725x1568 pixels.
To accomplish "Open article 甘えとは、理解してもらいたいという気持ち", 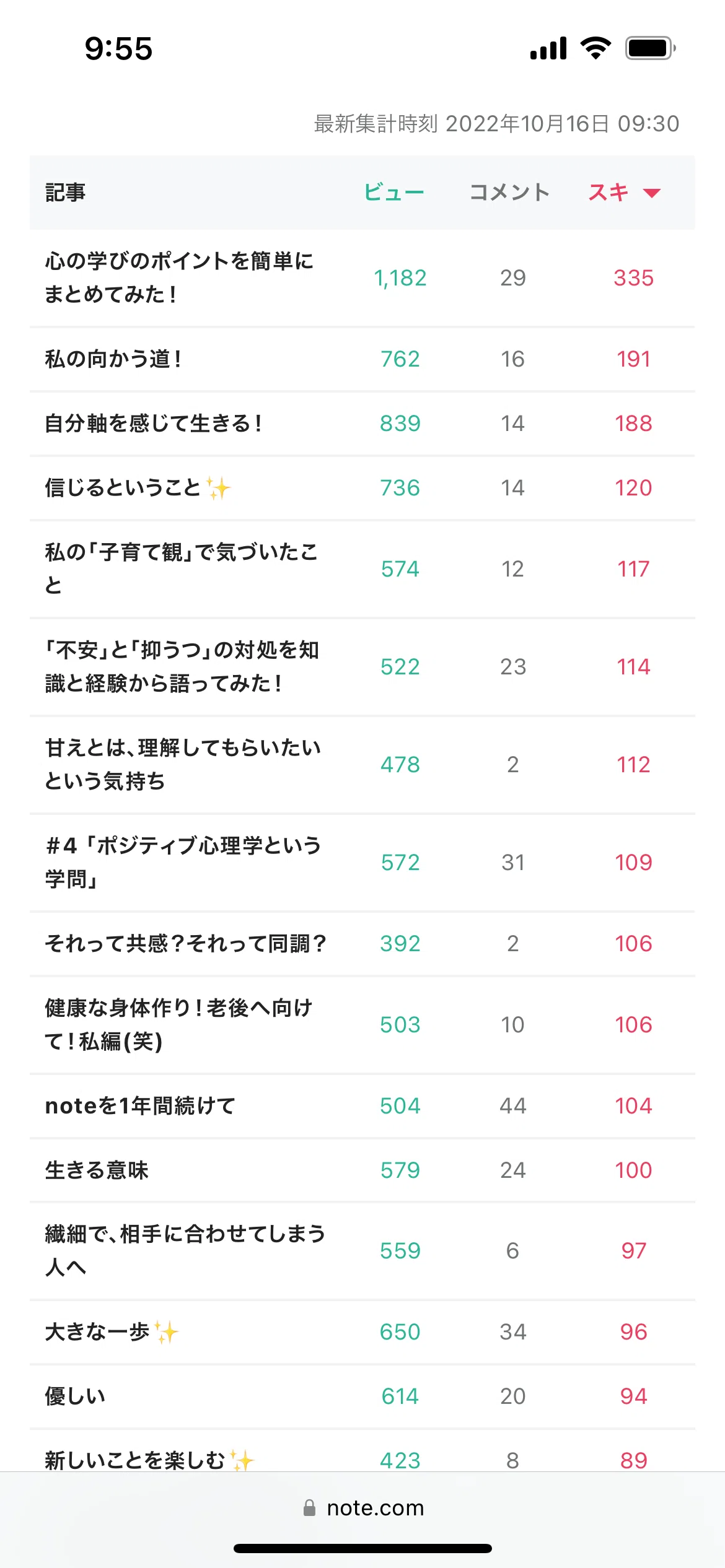I will pos(183,764).
